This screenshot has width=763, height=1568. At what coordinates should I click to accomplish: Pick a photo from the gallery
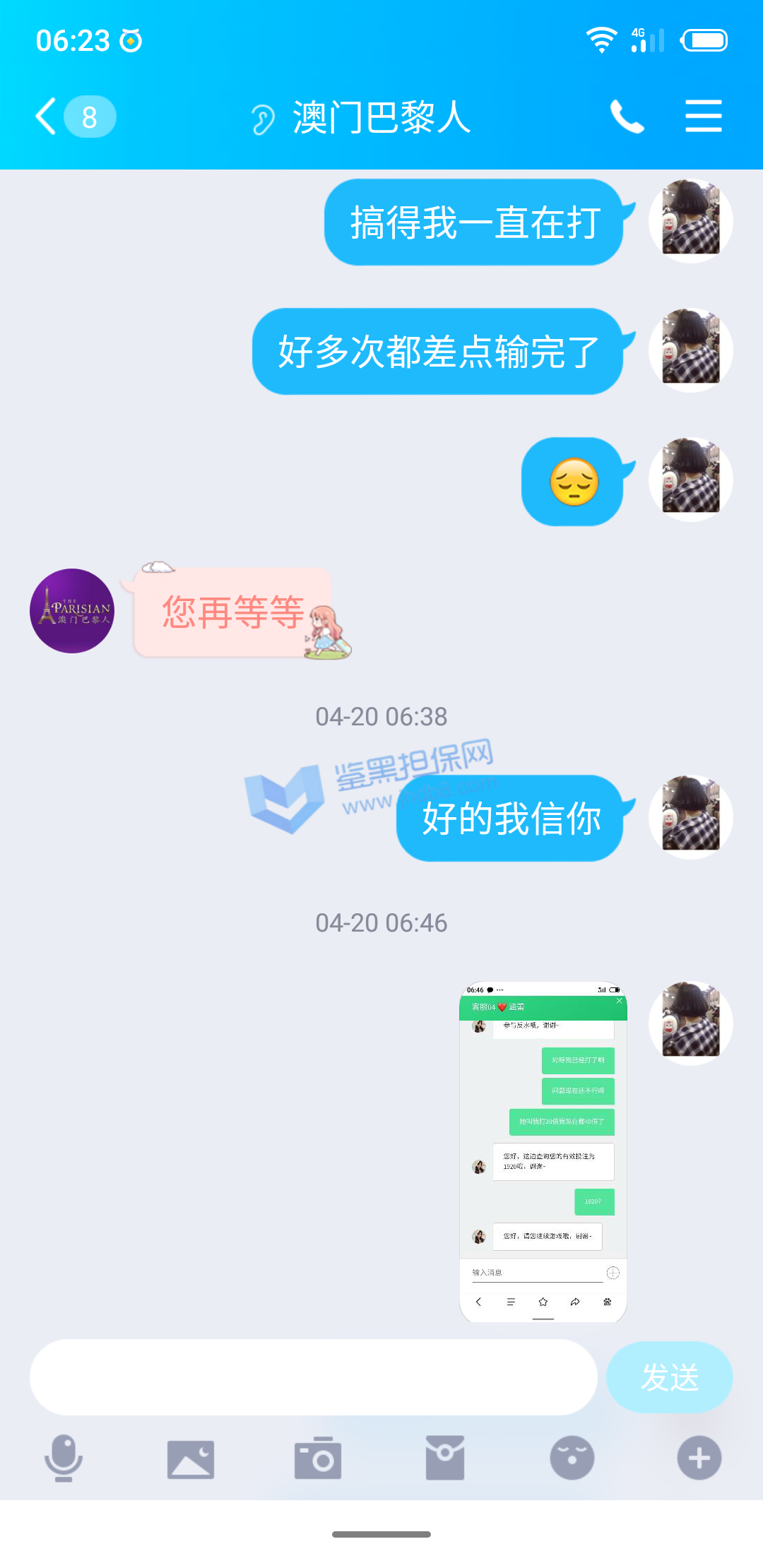click(x=191, y=1458)
